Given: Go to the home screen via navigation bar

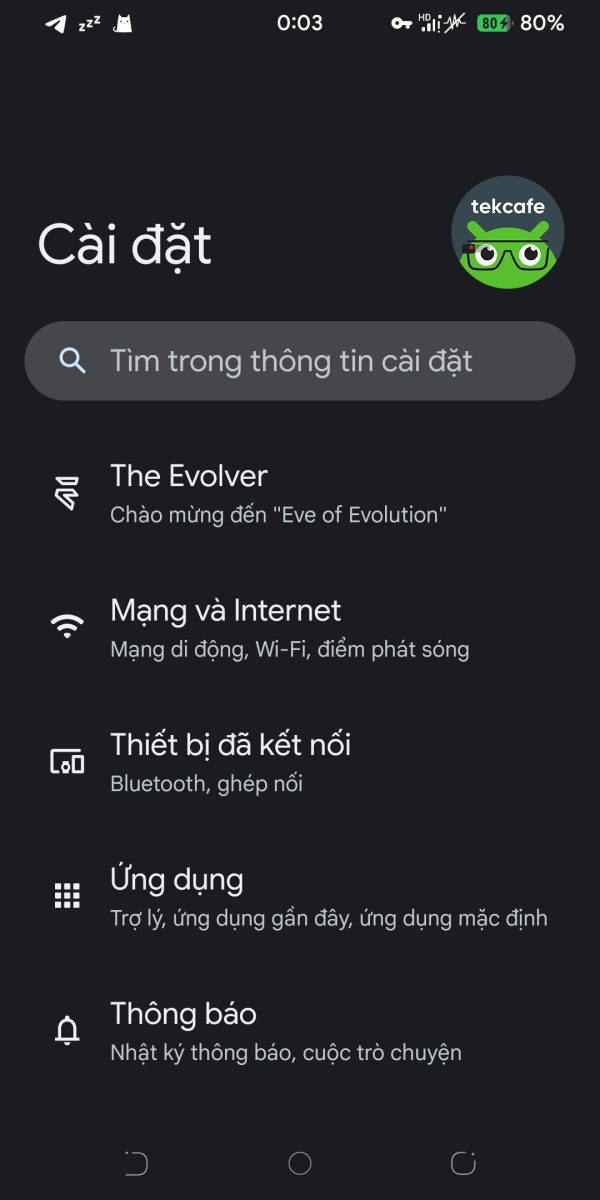Looking at the screenshot, I should (300, 1163).
